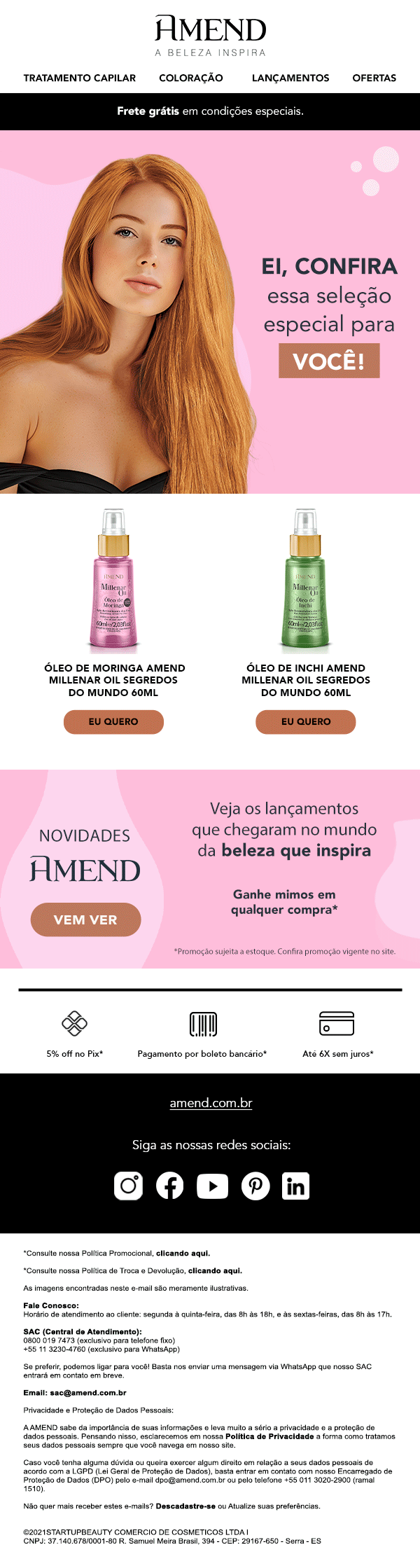
Task: Tap 'clicando aqui' for Política Promocional
Action: tap(183, 1253)
